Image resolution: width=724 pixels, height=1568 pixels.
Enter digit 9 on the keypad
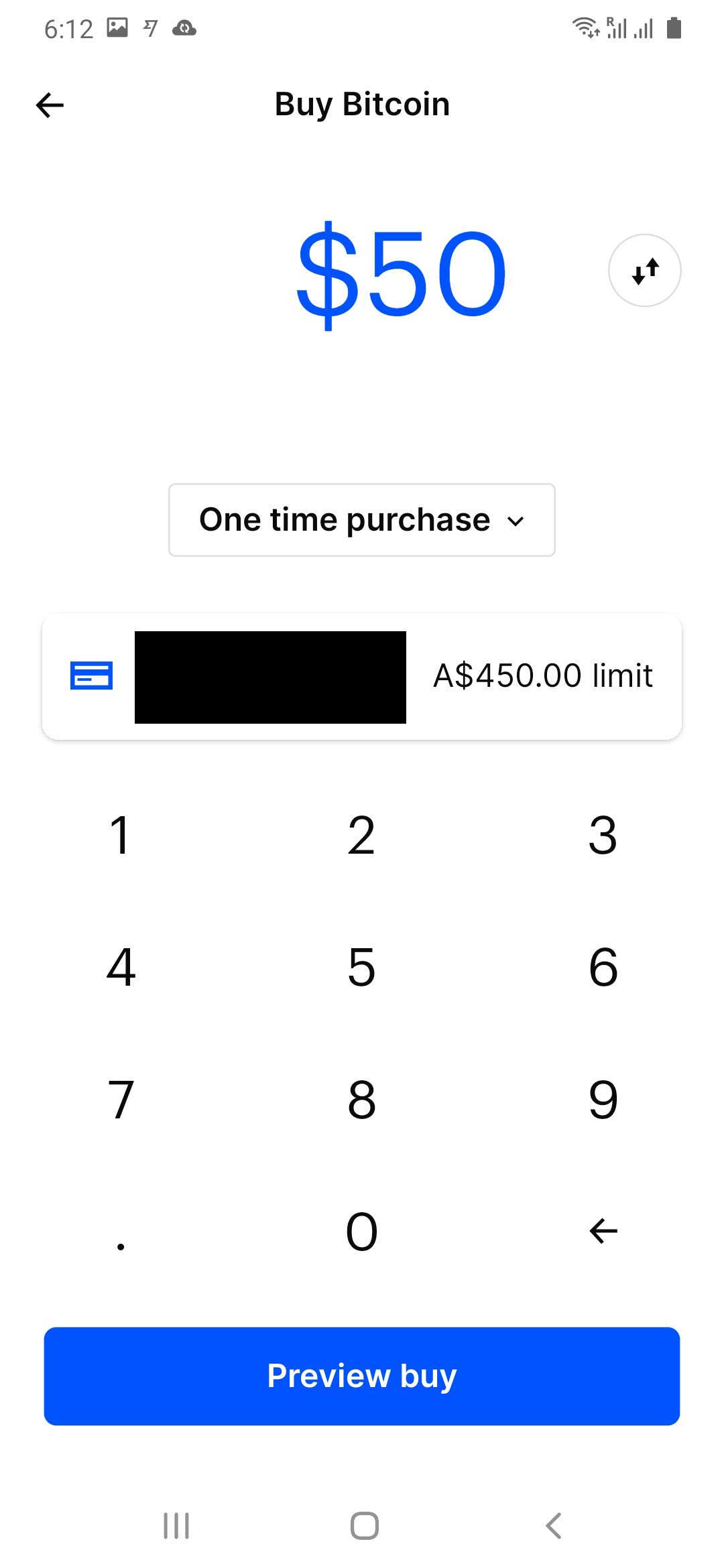603,1100
